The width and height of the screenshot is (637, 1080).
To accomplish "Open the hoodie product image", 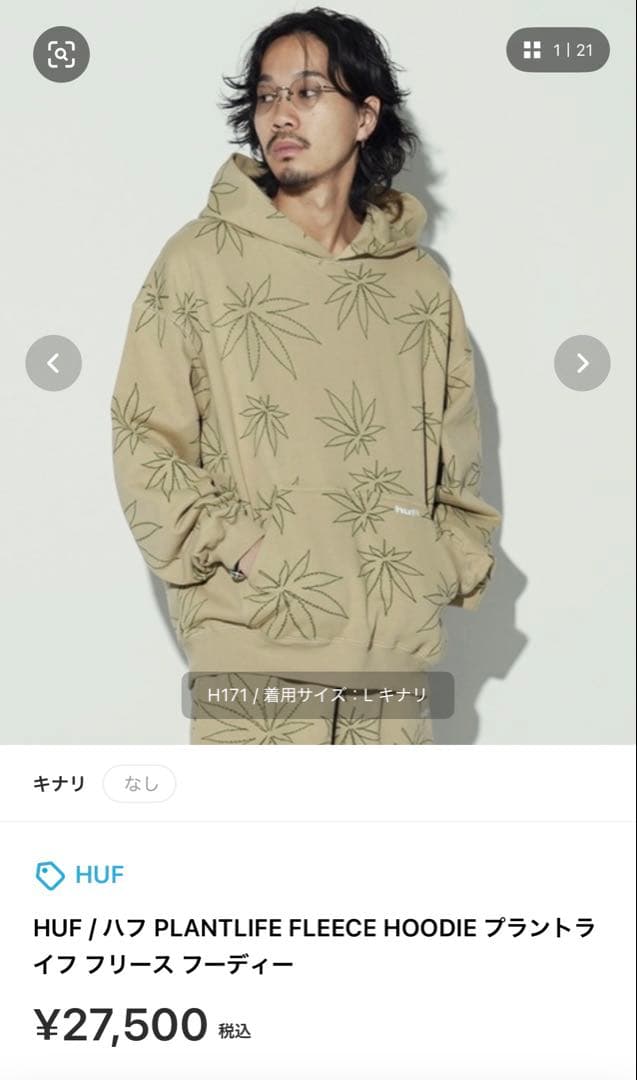I will coord(318,372).
